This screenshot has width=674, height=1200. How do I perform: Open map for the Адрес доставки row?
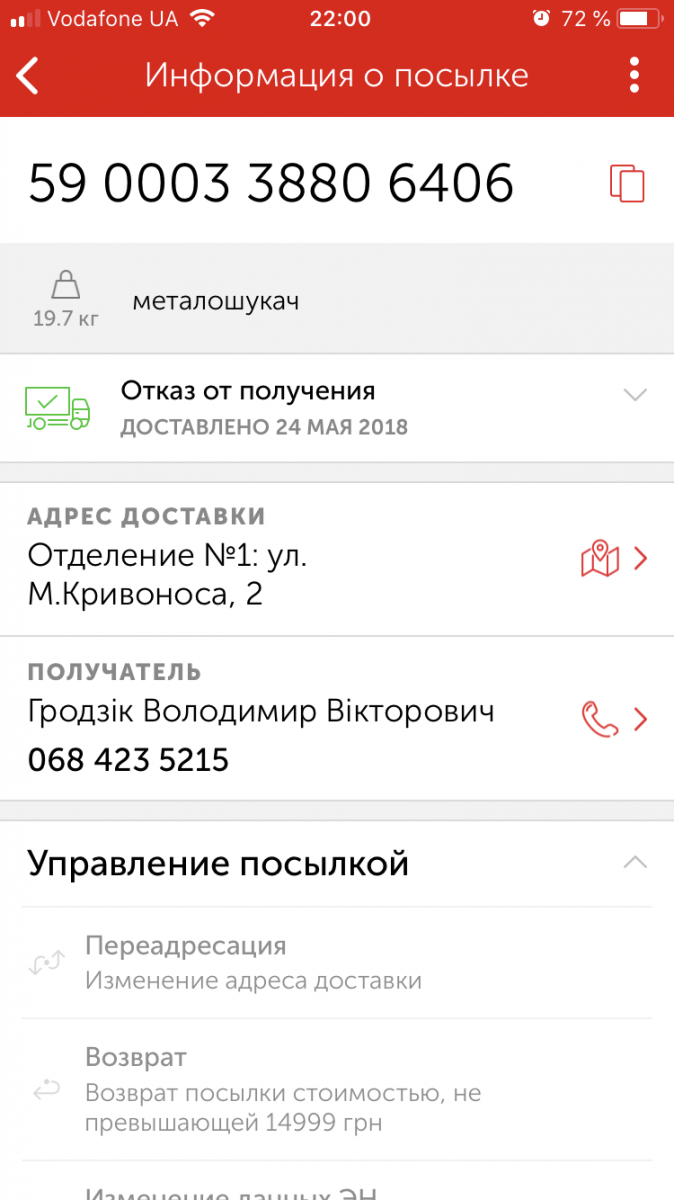600,558
